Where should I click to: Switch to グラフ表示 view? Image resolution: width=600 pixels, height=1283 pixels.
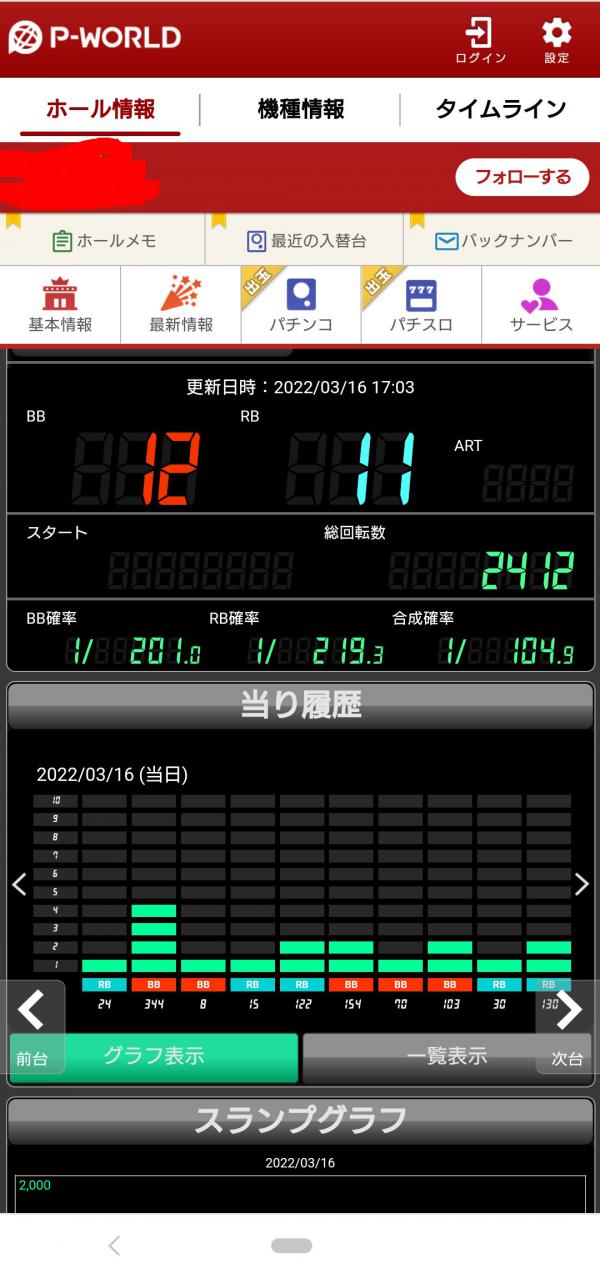(x=154, y=1056)
